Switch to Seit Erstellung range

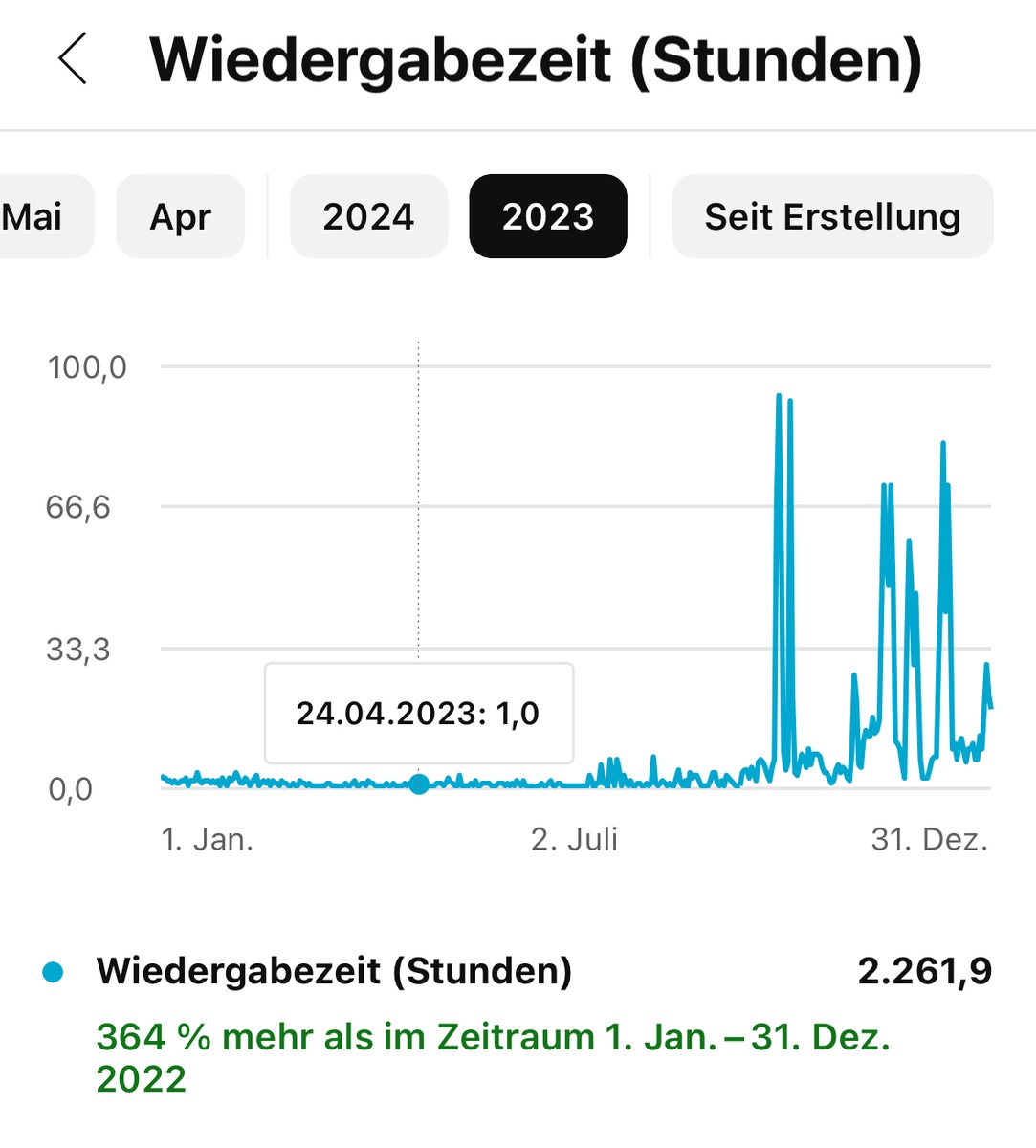point(832,216)
